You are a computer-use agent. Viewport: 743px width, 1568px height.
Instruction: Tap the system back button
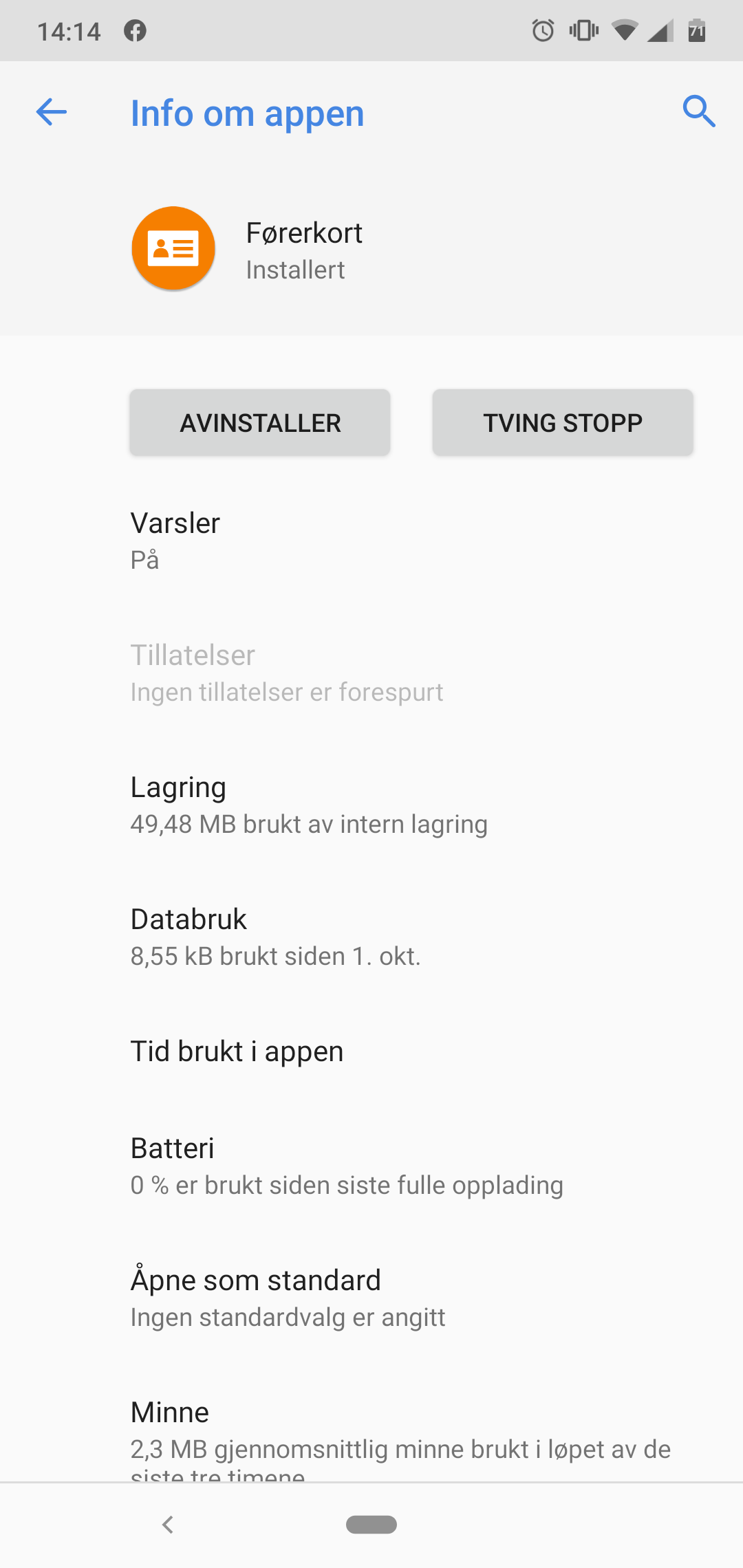[167, 1525]
